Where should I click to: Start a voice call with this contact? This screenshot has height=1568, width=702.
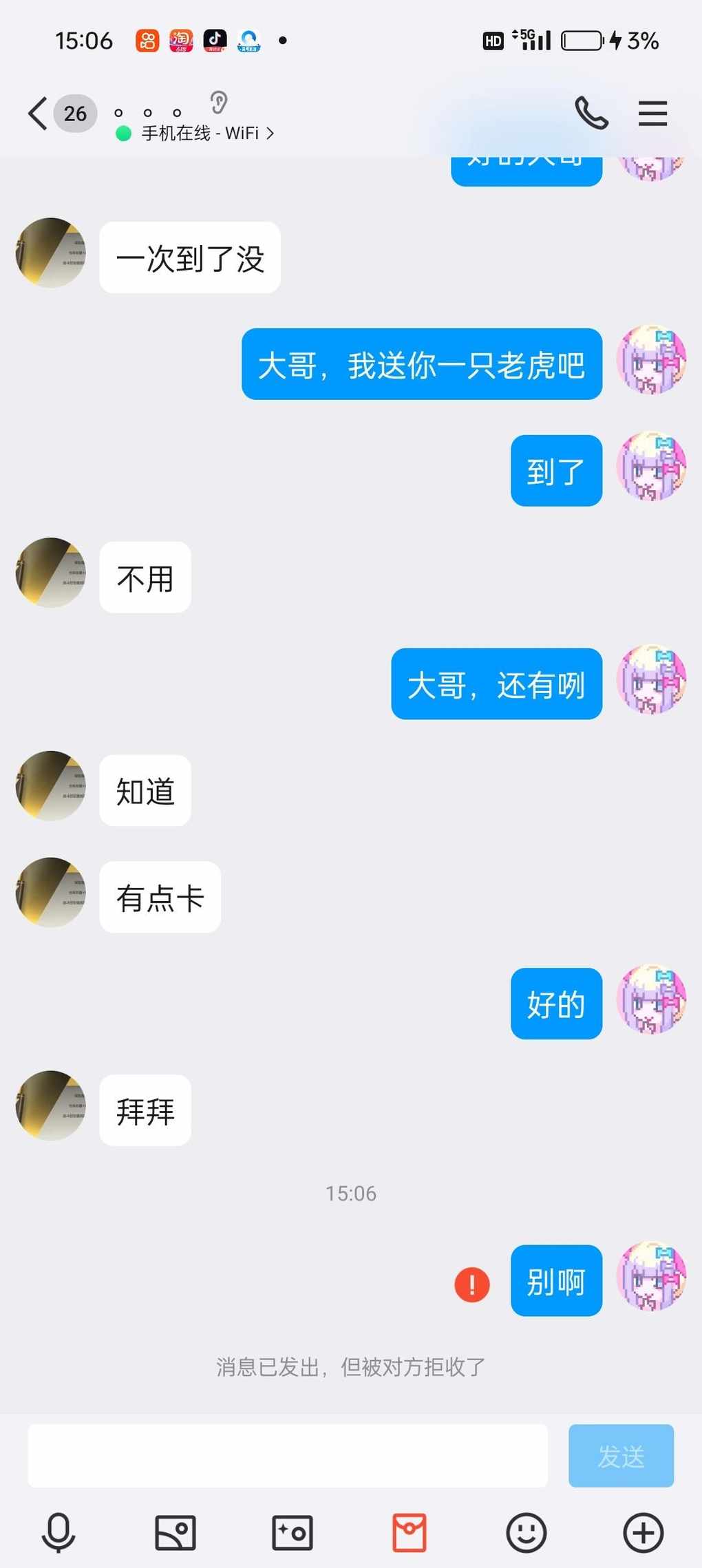coord(591,114)
